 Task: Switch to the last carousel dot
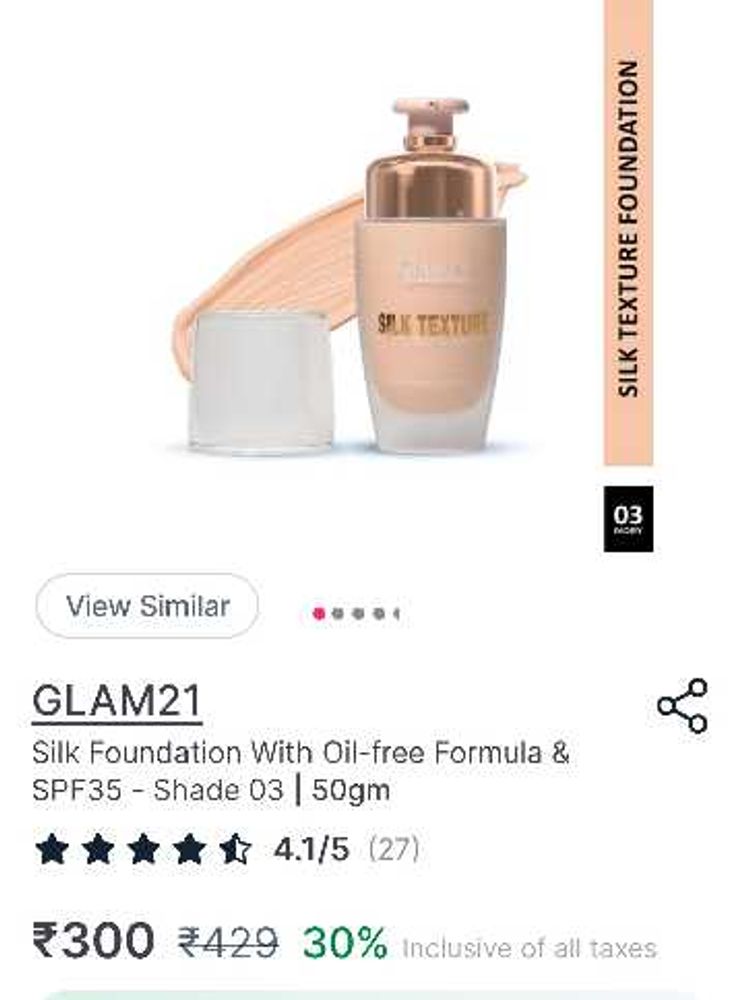[398, 610]
